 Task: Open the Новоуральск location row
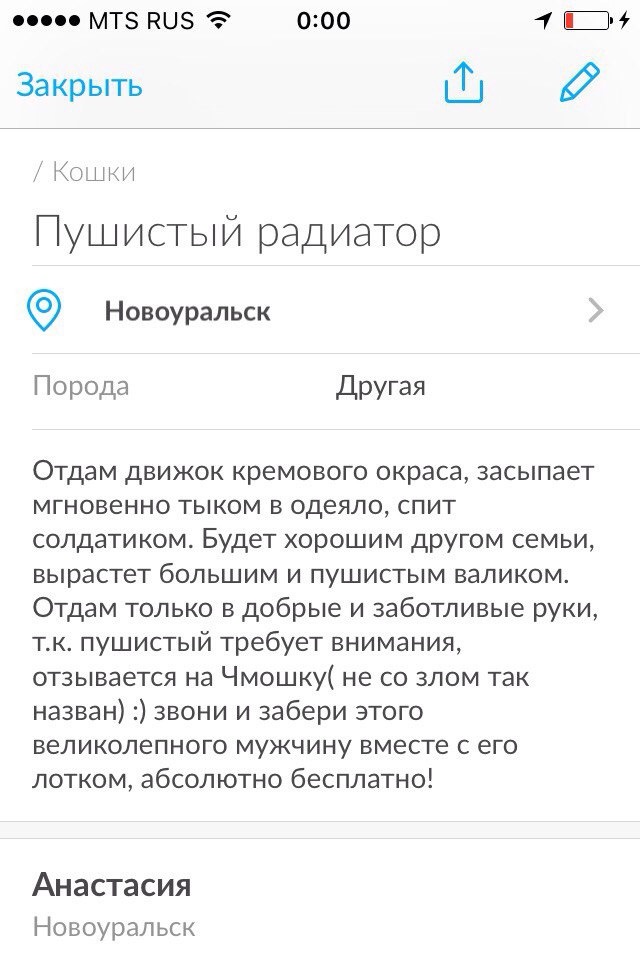pos(320,312)
